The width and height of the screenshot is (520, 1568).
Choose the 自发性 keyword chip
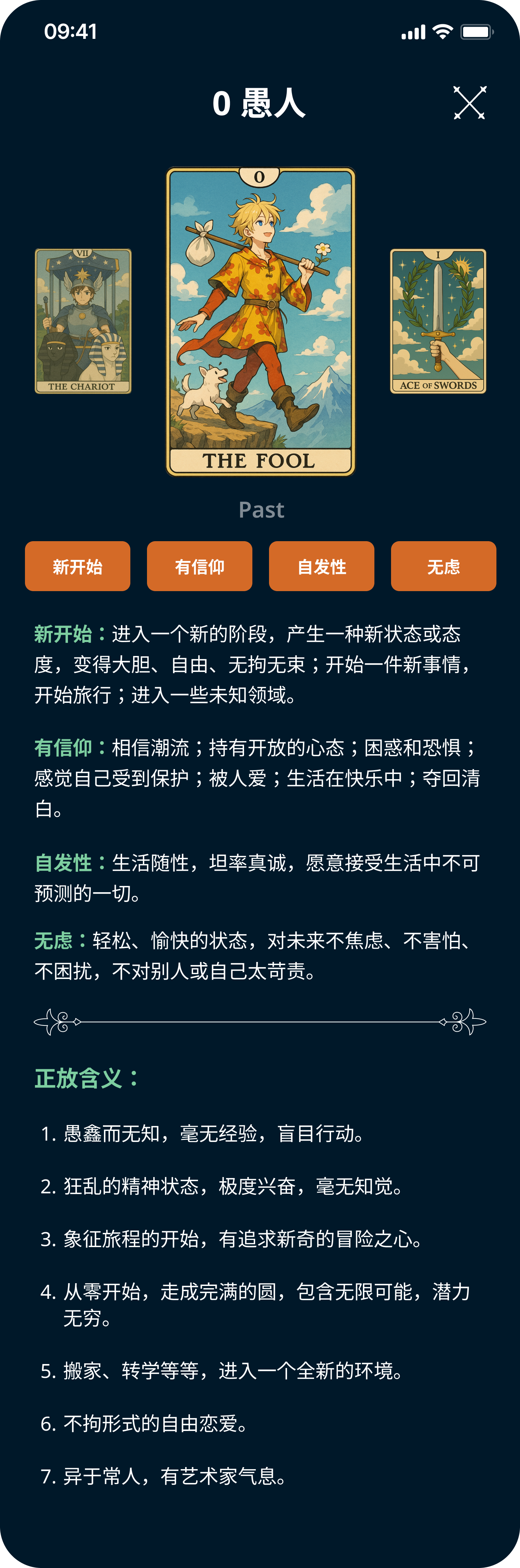click(322, 566)
